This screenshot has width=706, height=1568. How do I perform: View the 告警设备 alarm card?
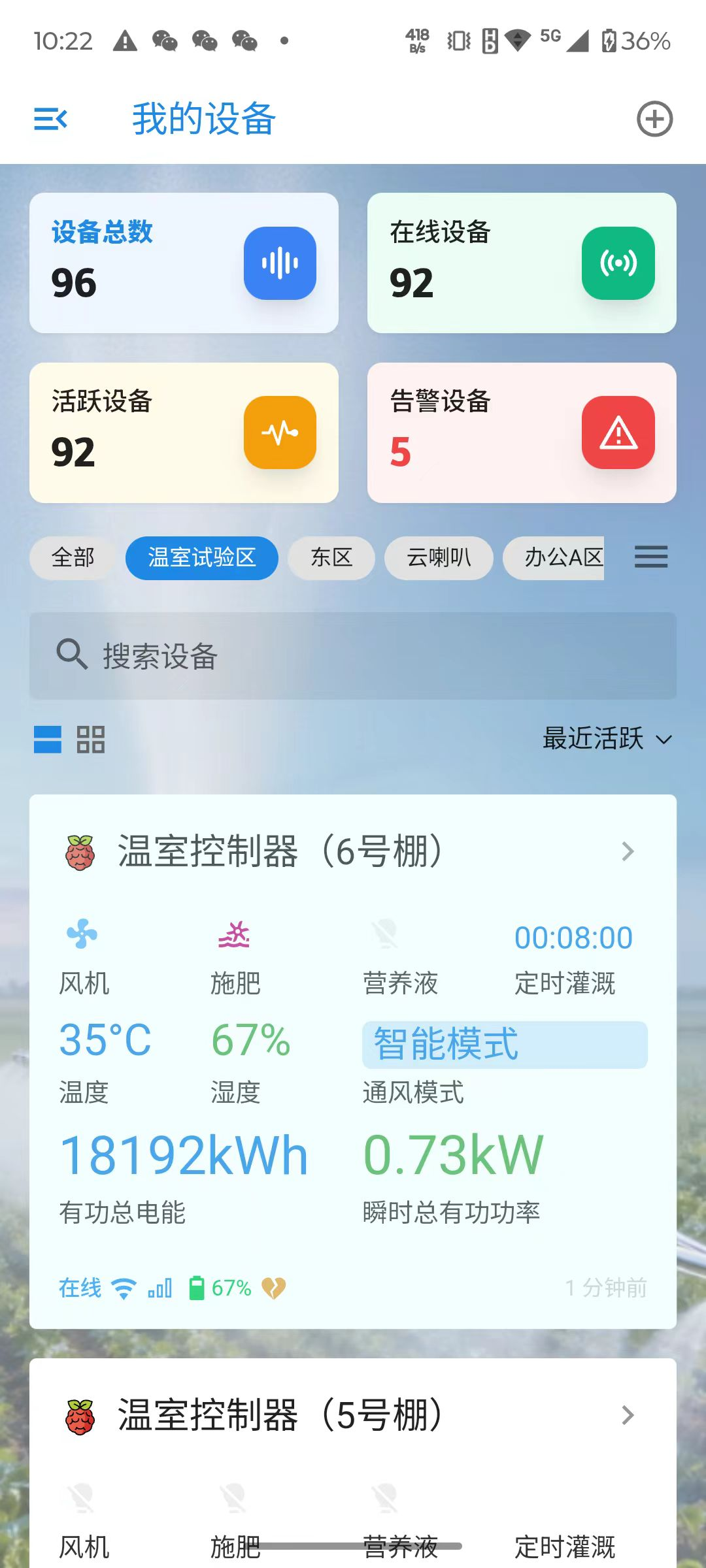point(521,433)
